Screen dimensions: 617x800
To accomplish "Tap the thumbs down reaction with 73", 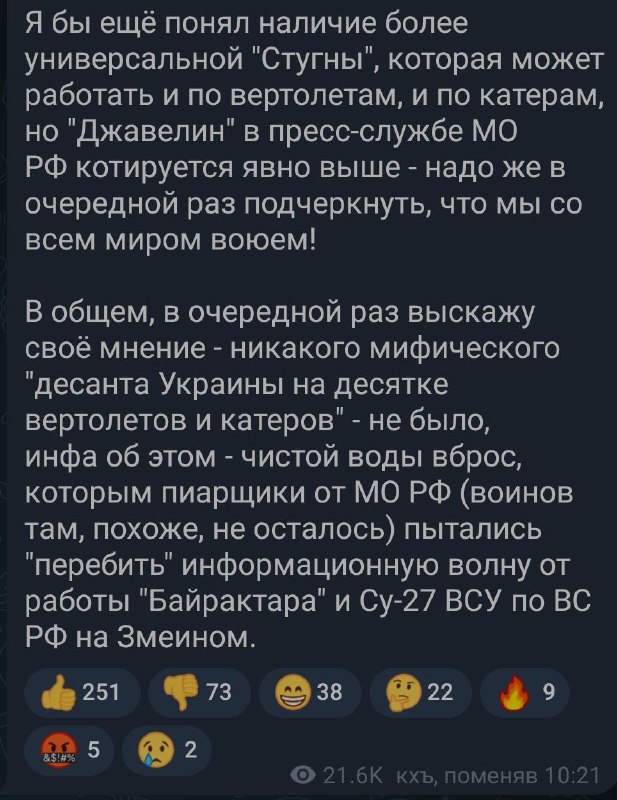I will click(x=191, y=694).
